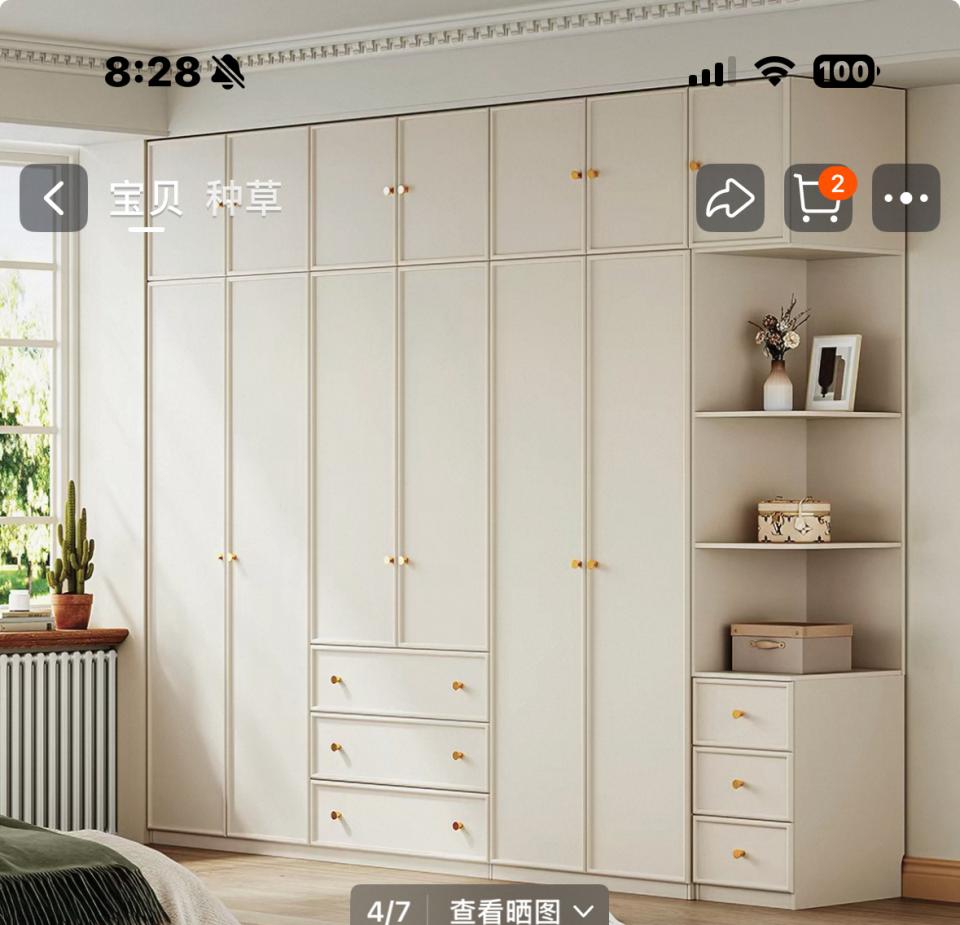Switch to the 种草 tab
The width and height of the screenshot is (960, 925).
(243, 198)
